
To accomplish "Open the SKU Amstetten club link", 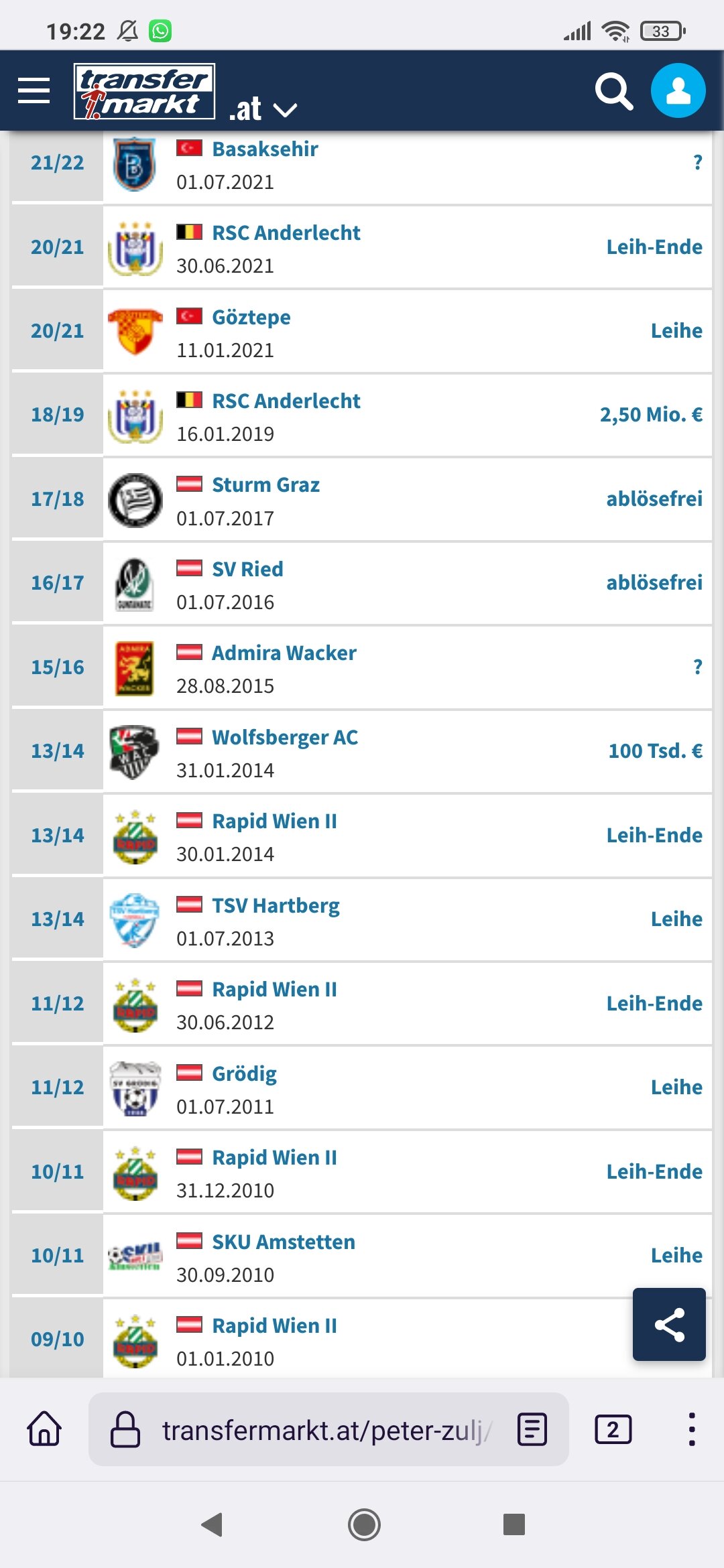I will point(284,1242).
